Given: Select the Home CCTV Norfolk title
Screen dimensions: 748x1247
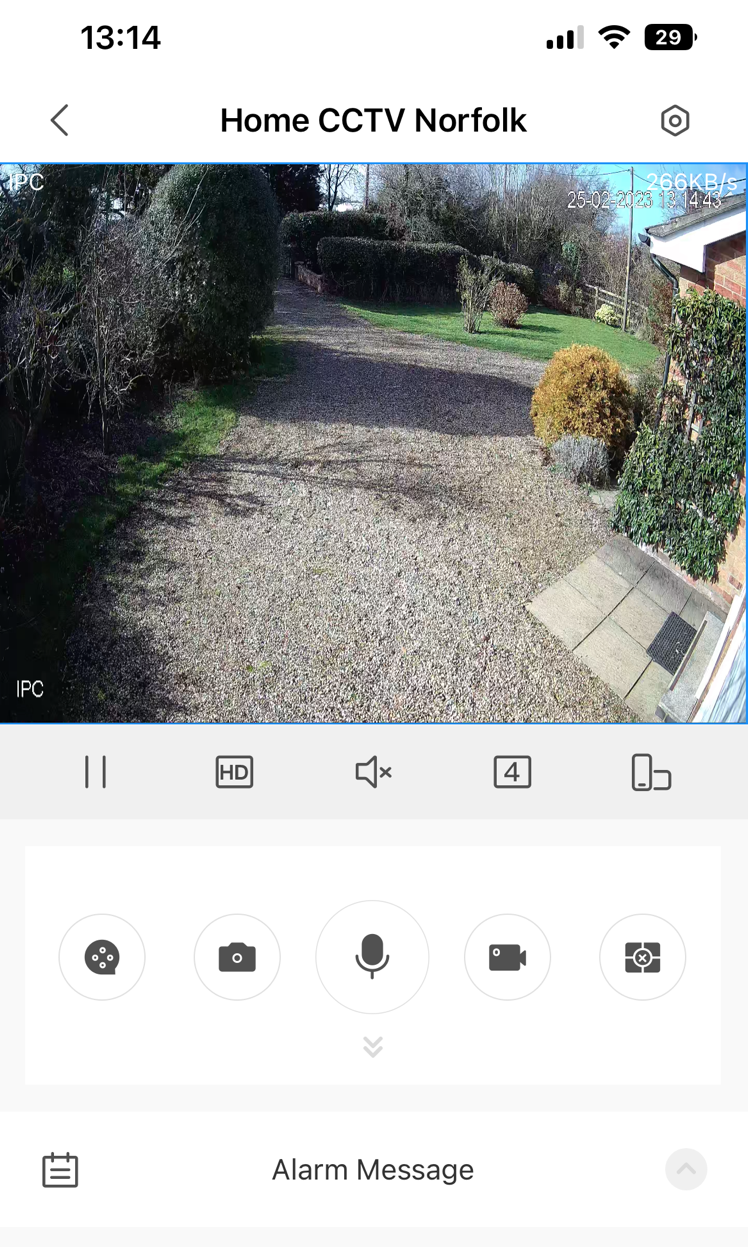Looking at the screenshot, I should [x=372, y=120].
